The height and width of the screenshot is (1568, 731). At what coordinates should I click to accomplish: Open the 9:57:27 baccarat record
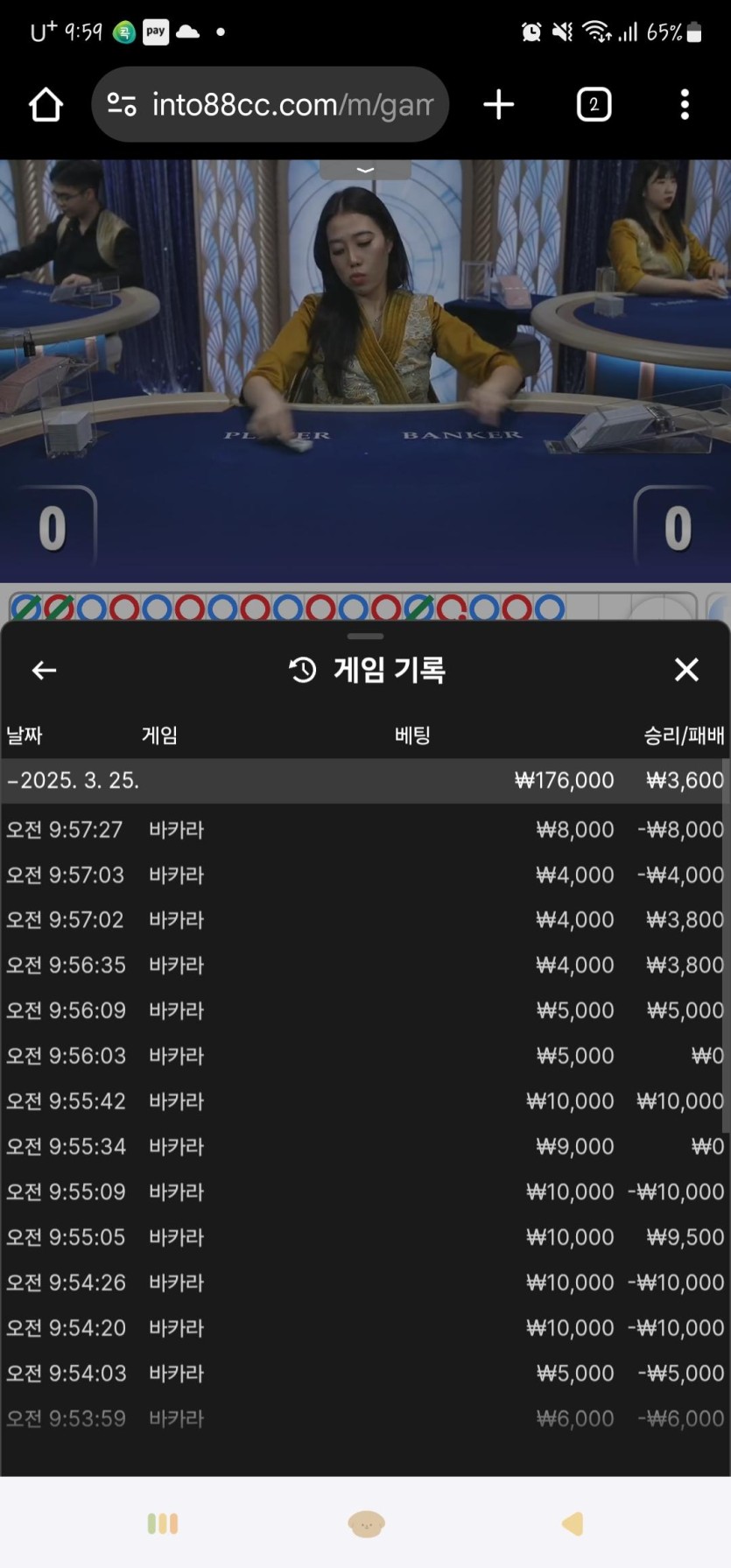click(365, 829)
